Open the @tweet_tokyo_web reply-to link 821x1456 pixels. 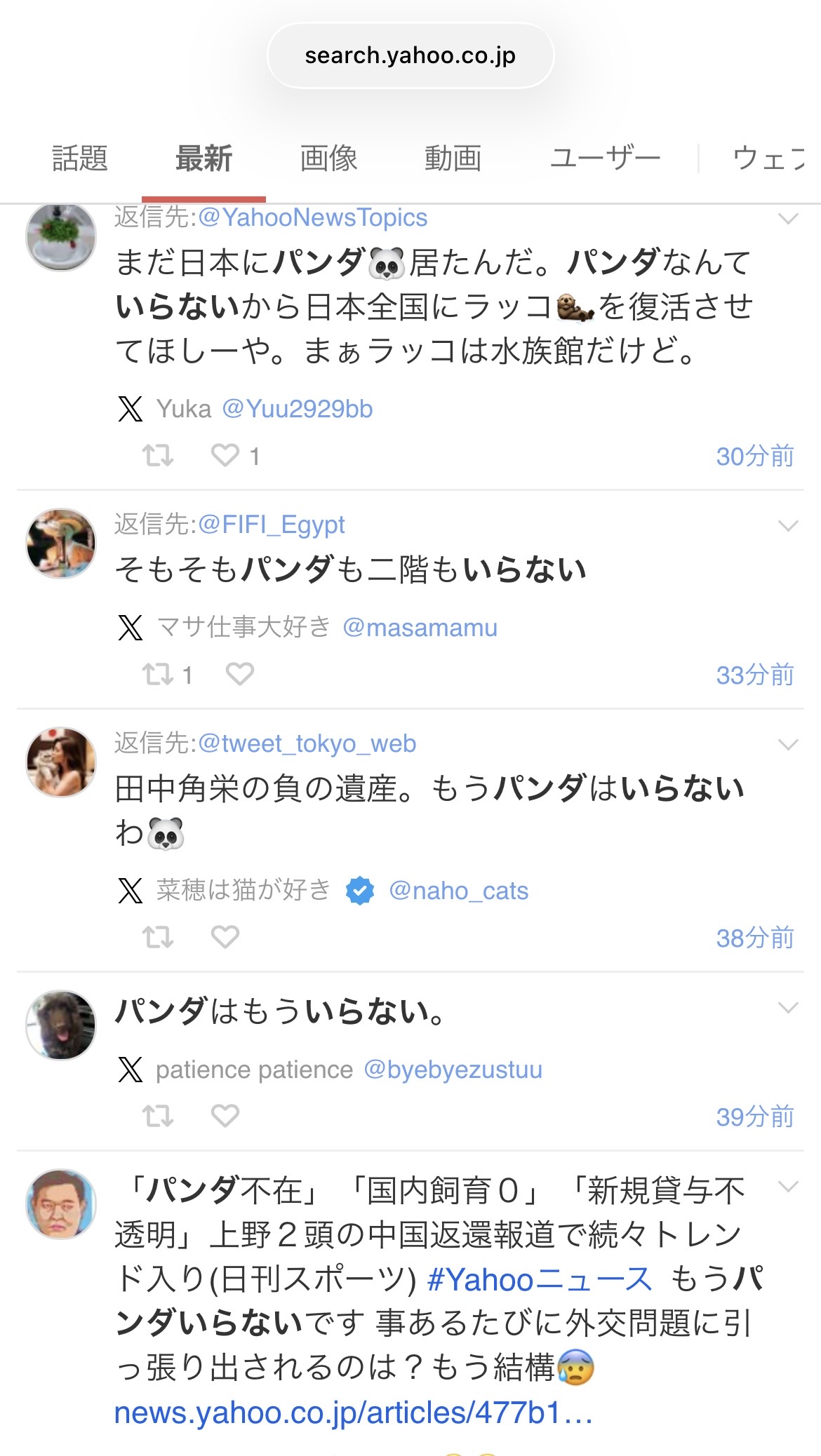click(307, 743)
